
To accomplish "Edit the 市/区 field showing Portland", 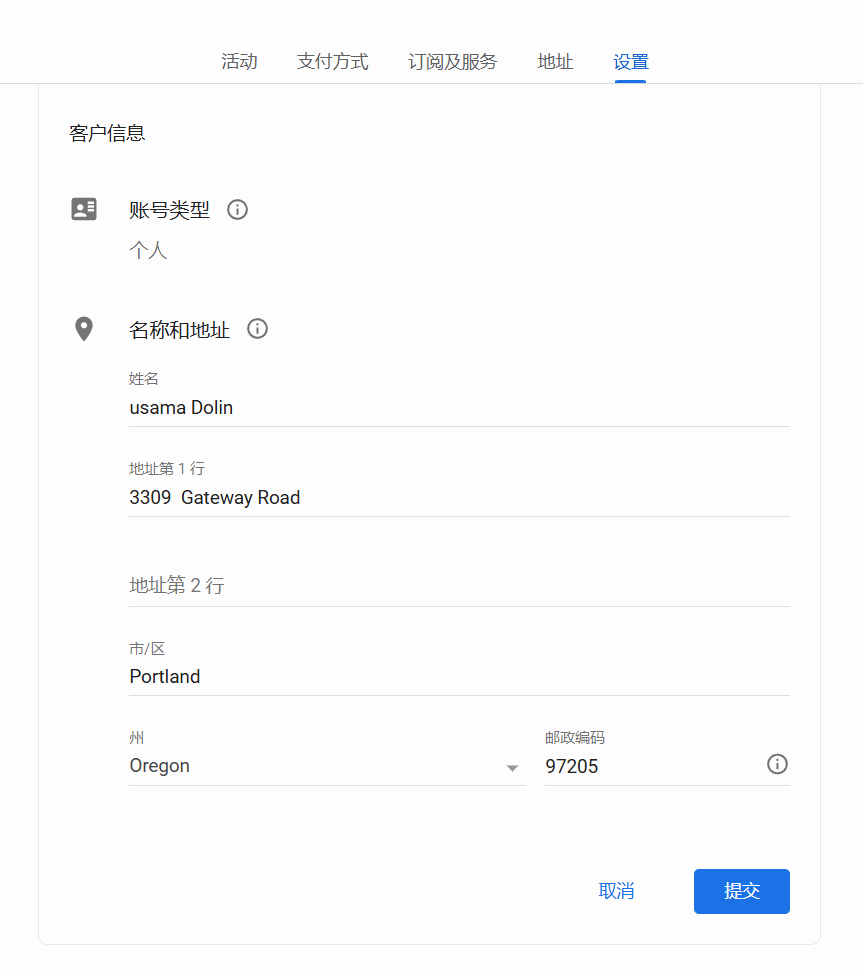I will pos(458,677).
